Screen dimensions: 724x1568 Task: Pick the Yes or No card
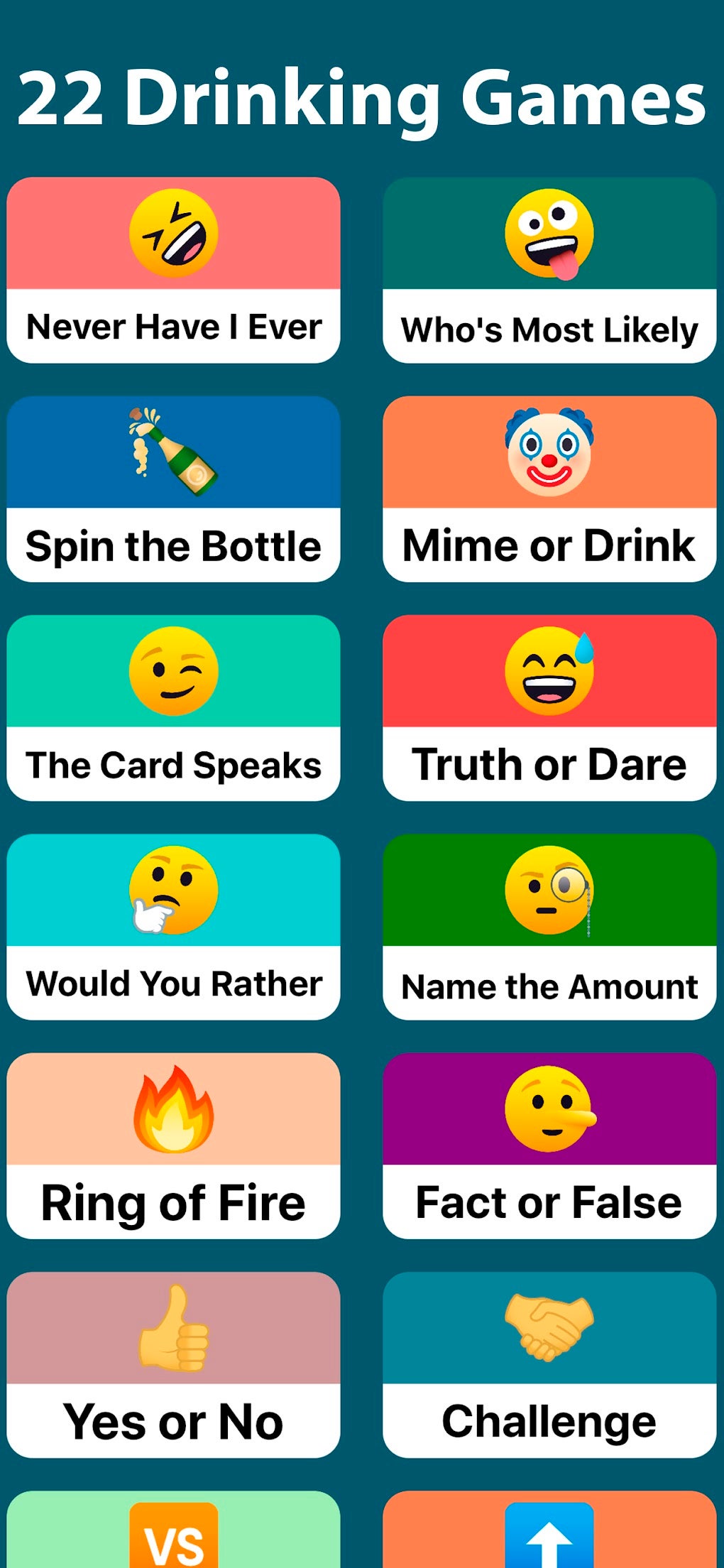pos(173,1365)
